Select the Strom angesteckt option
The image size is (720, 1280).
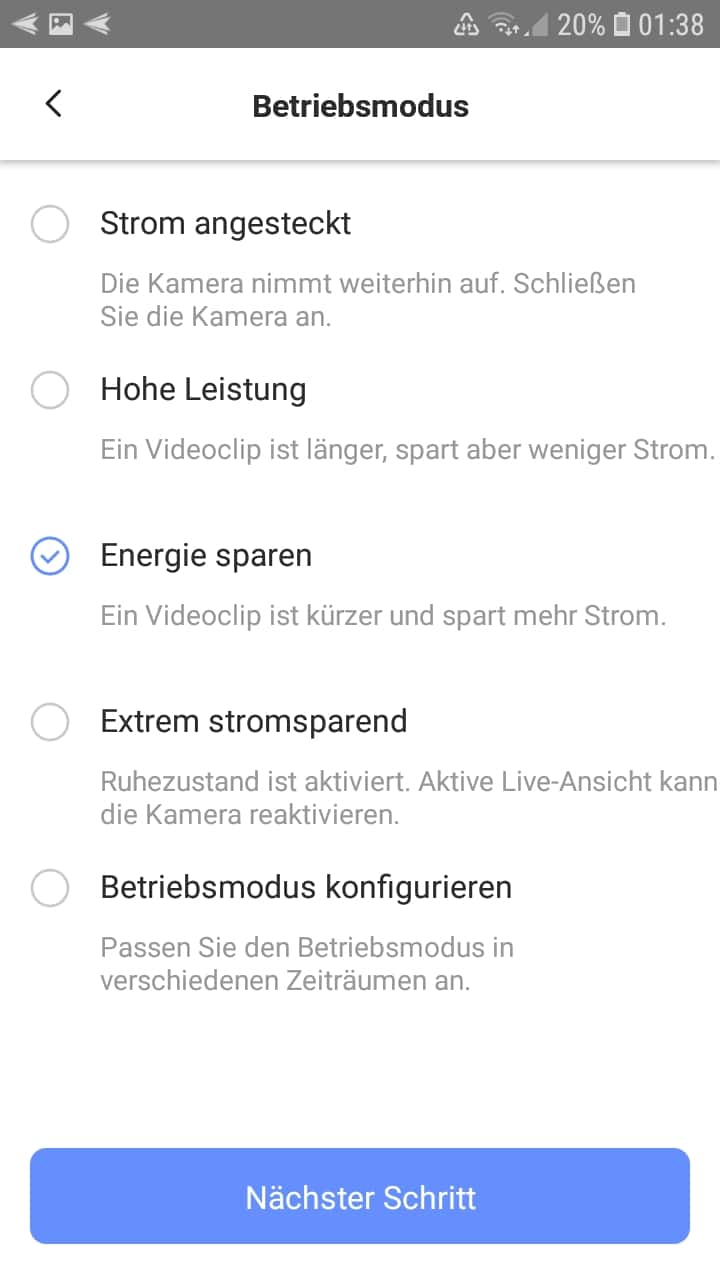50,223
